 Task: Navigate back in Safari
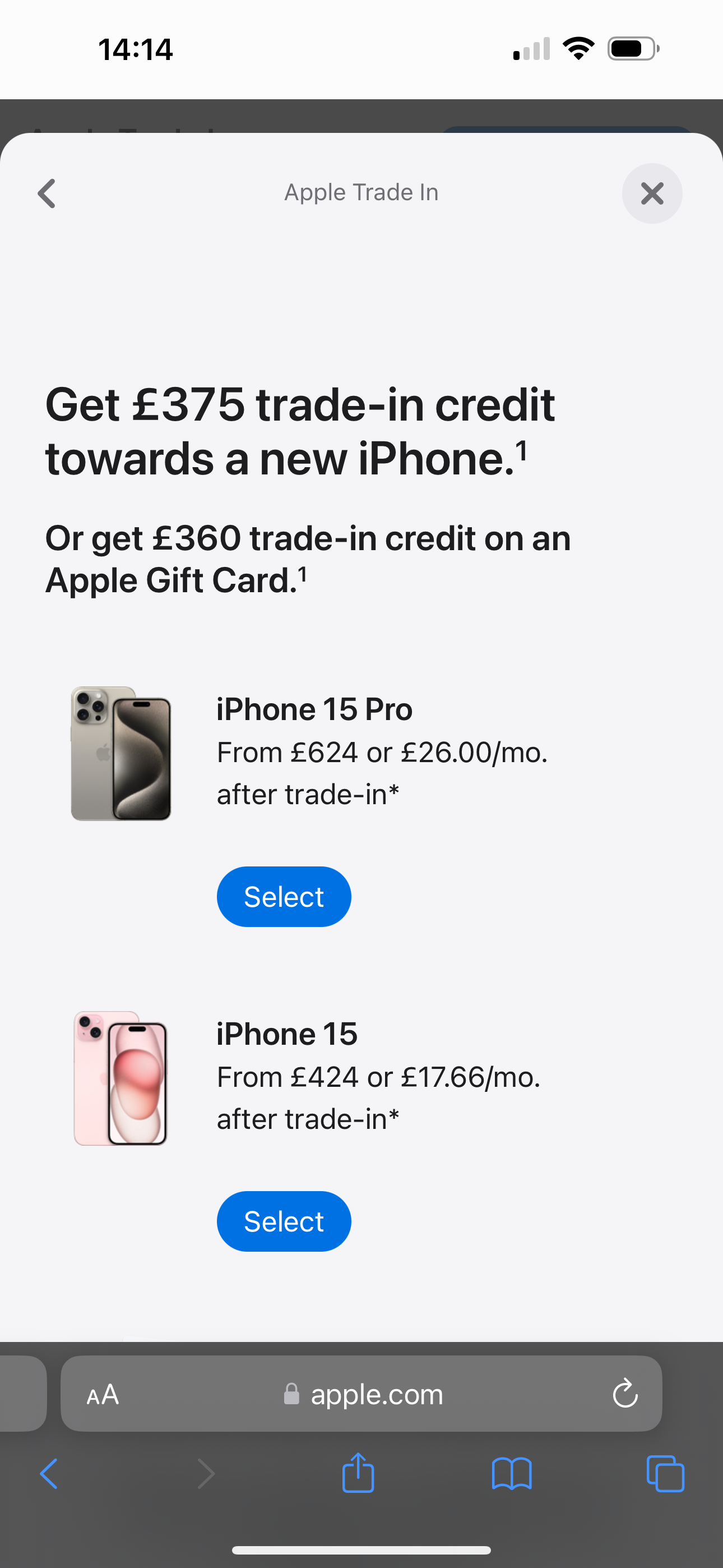click(49, 1474)
